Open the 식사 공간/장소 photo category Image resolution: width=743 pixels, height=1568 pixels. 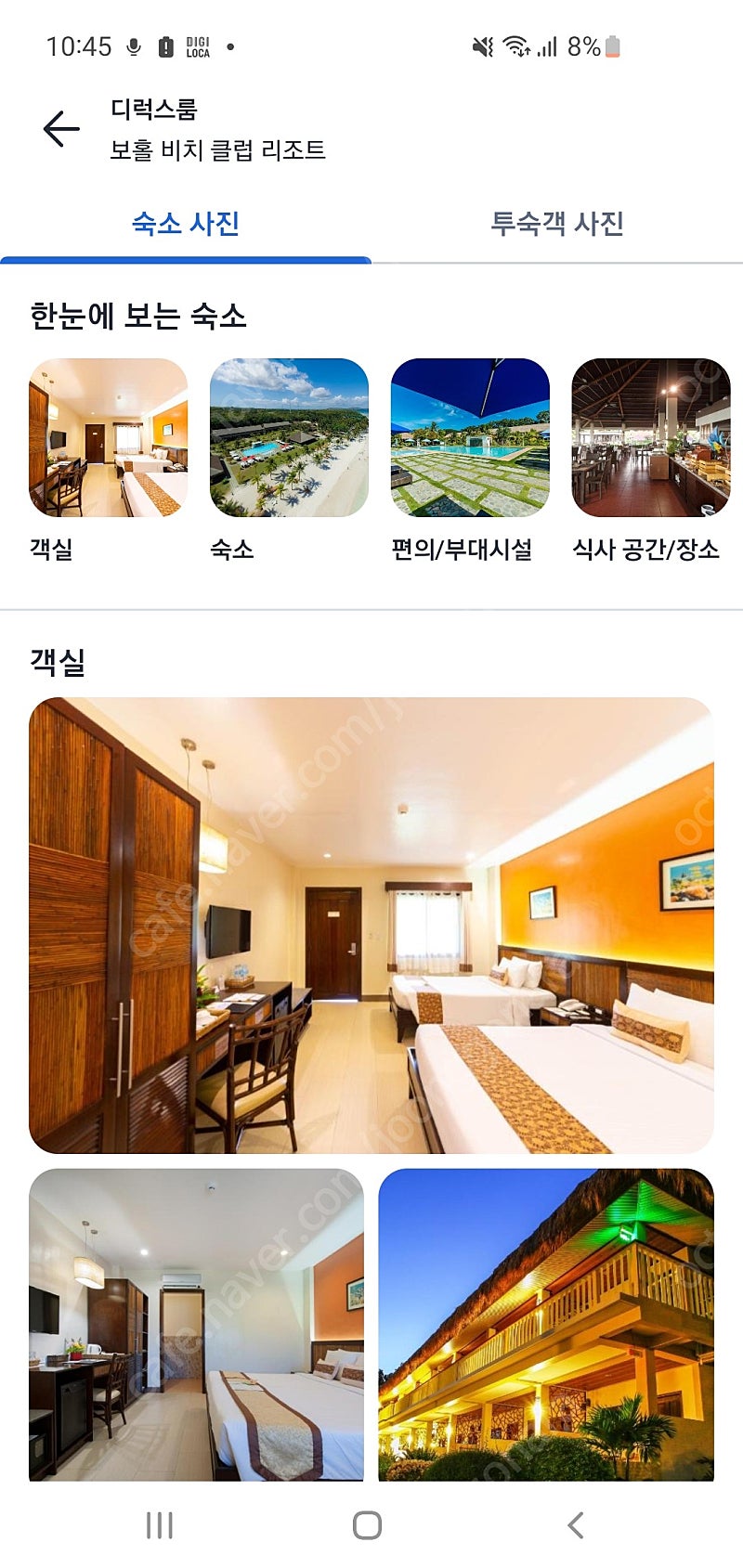coord(651,438)
